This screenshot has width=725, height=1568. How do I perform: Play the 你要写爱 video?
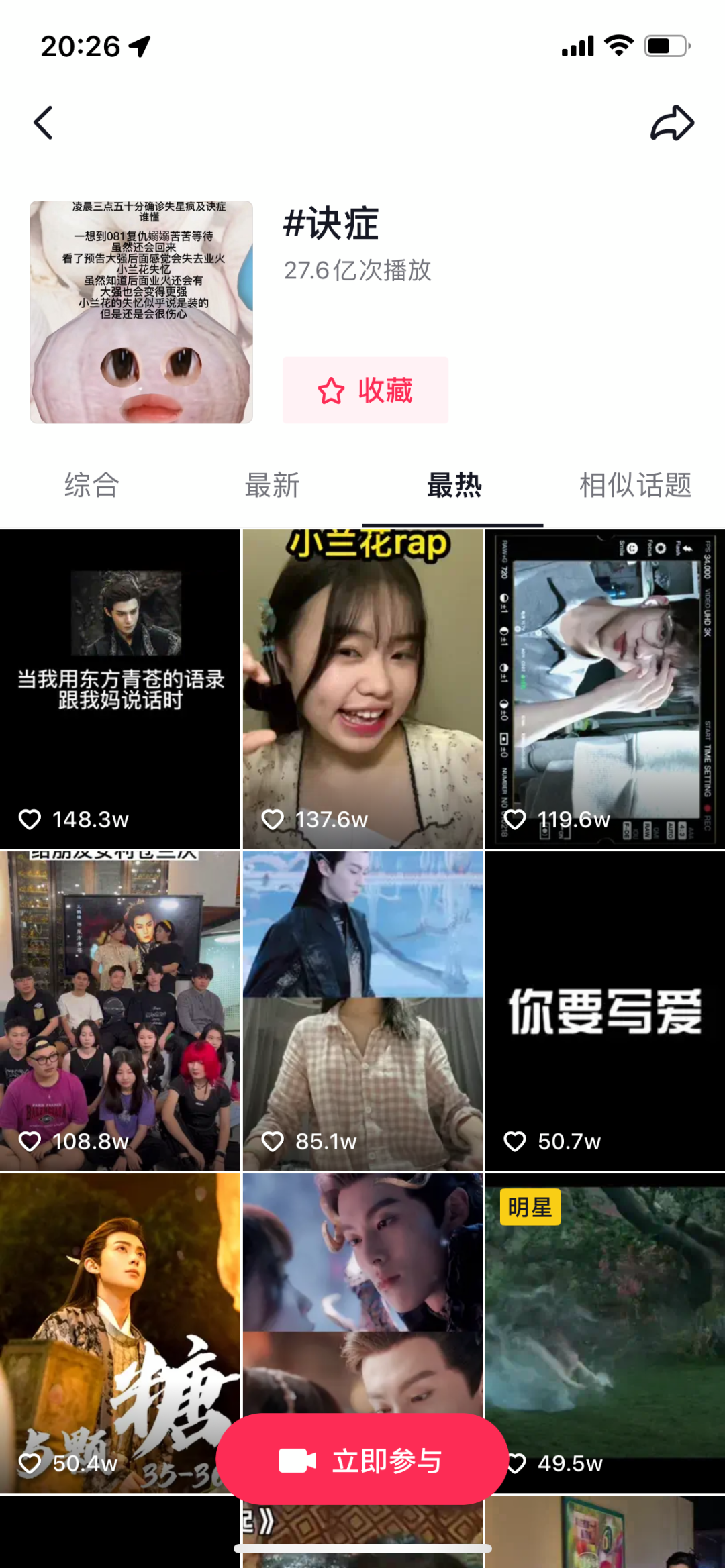pos(605,1010)
